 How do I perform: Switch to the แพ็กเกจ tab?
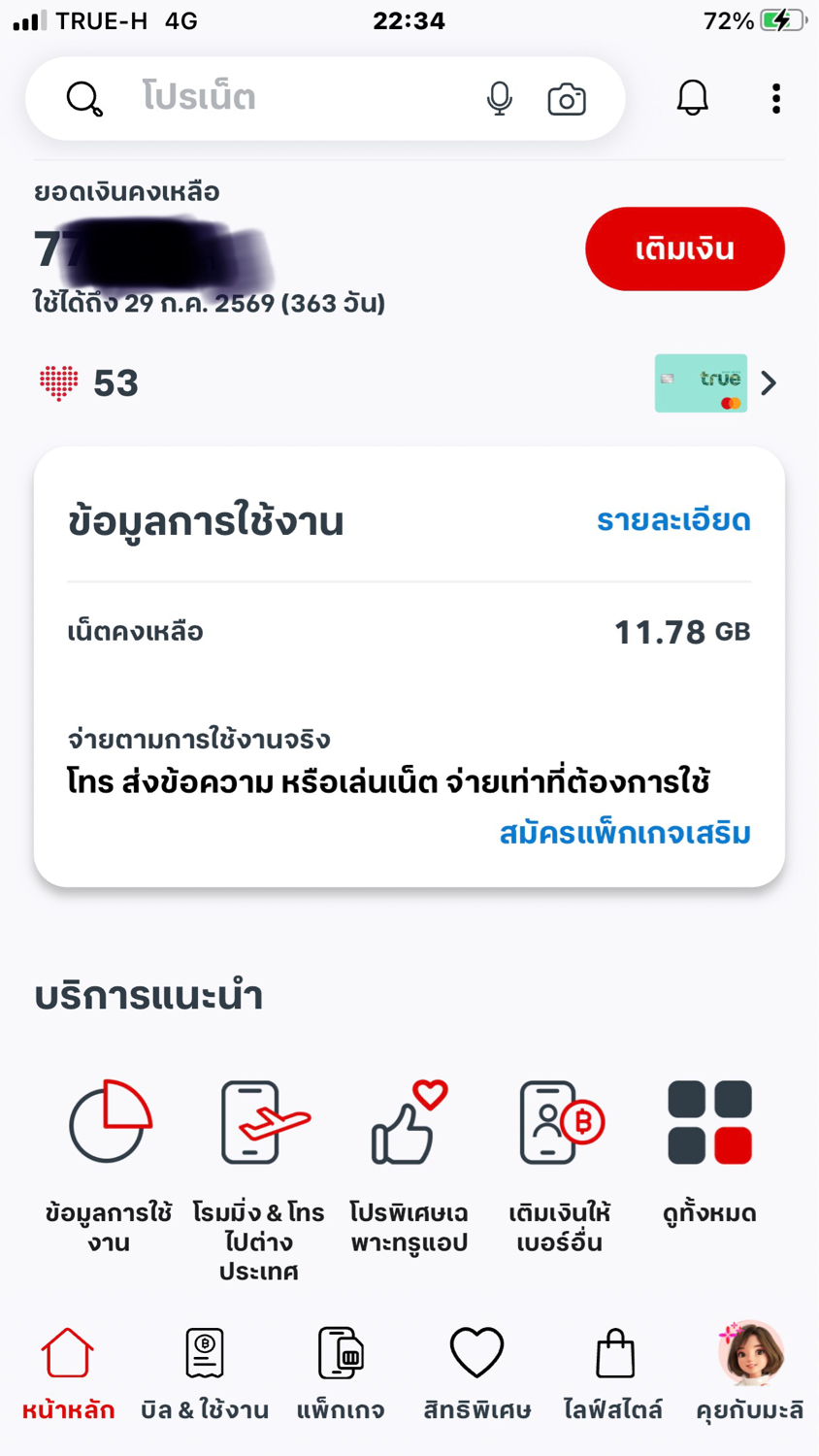[x=341, y=1374]
